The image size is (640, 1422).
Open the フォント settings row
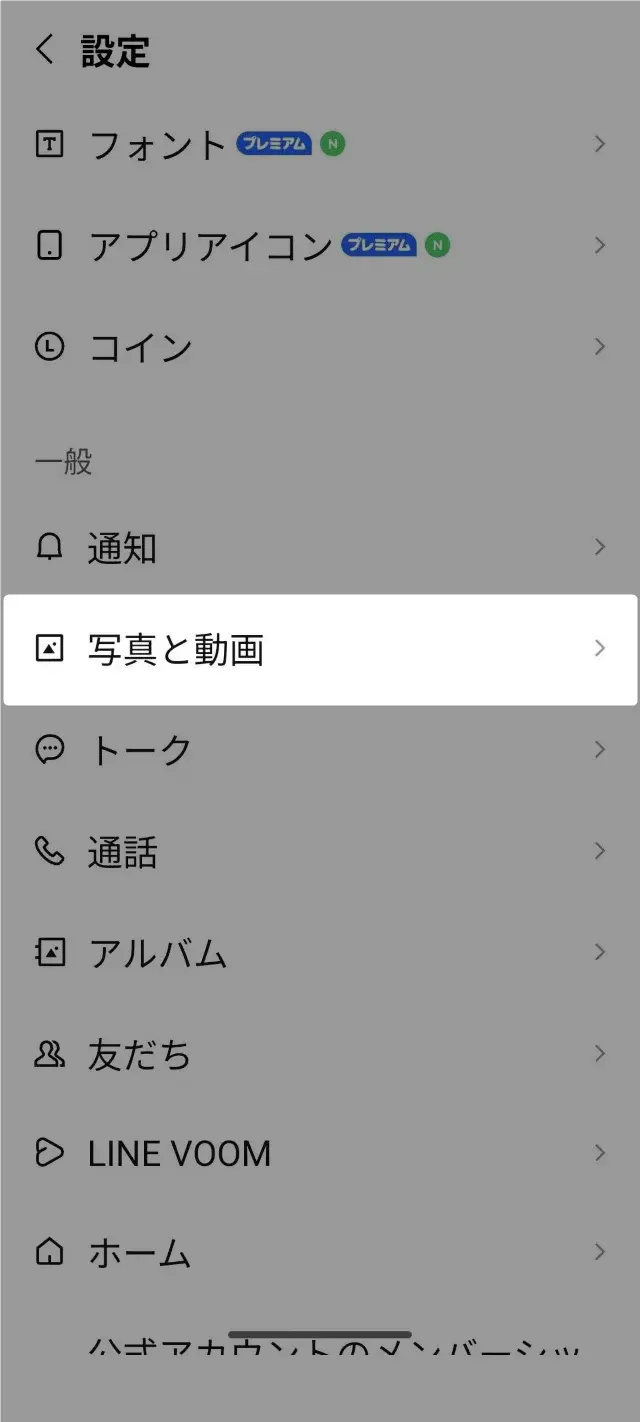(320, 145)
